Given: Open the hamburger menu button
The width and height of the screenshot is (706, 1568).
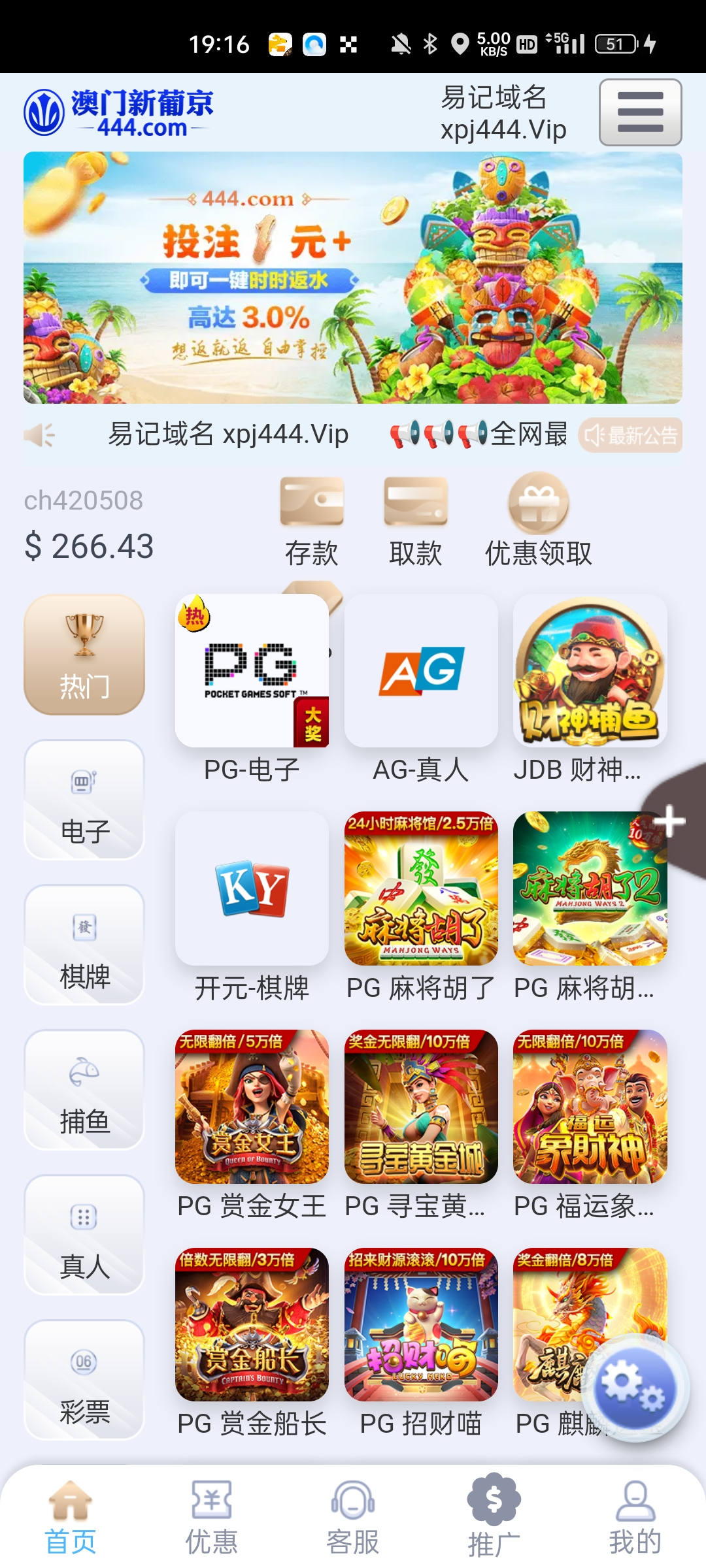Looking at the screenshot, I should [x=640, y=112].
